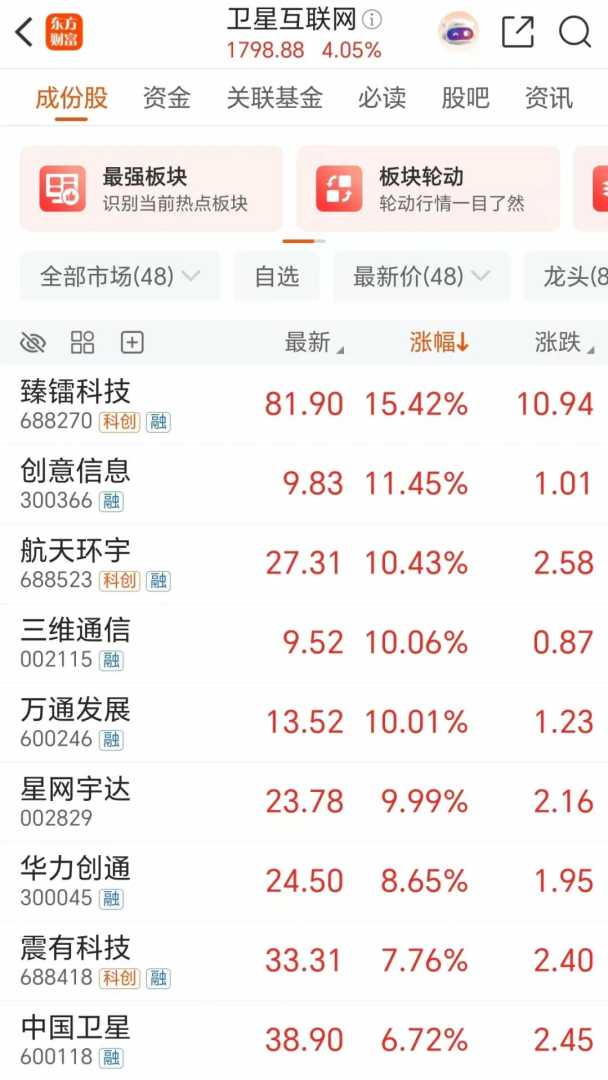
Task: Open stock 星网宇达 details
Action: tap(75, 801)
